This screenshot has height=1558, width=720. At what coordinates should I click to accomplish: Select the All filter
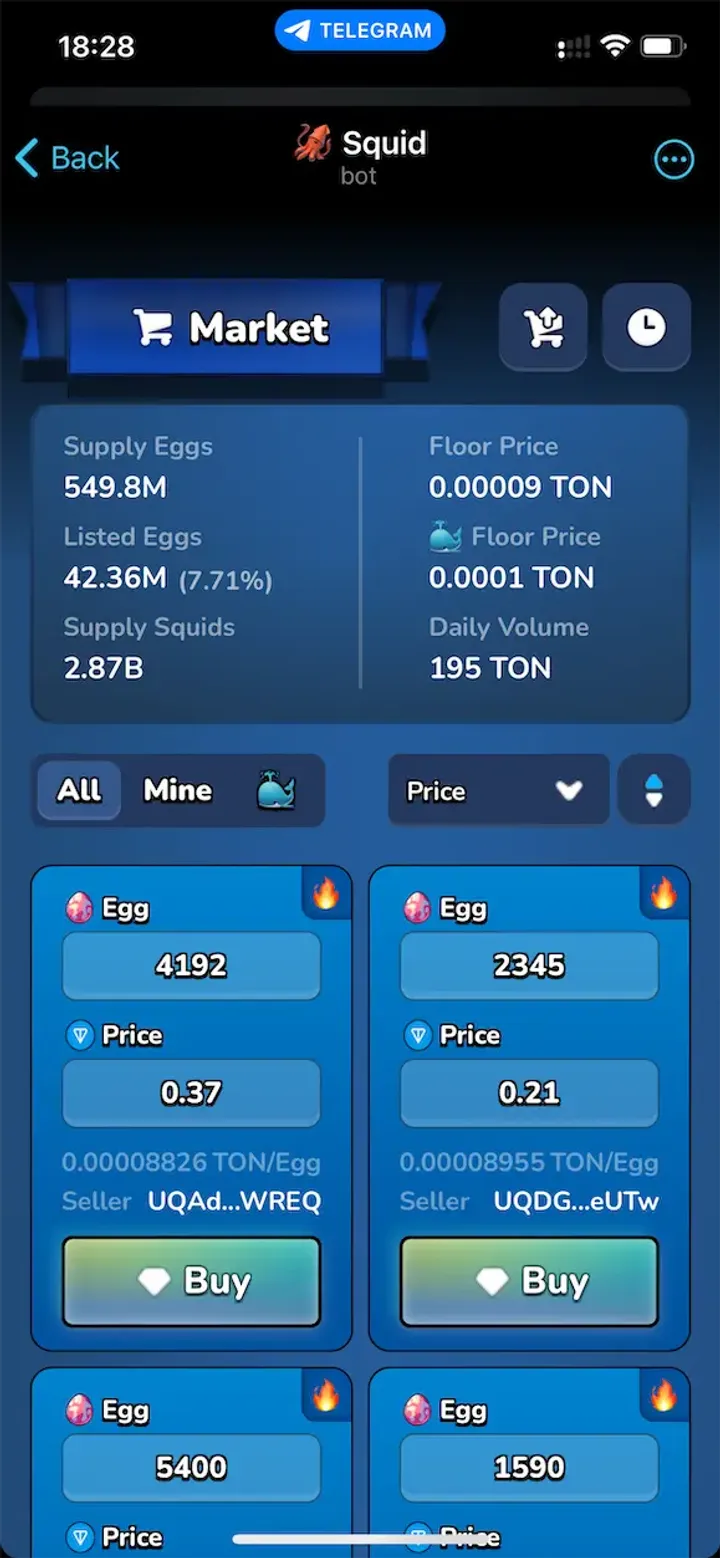(78, 790)
